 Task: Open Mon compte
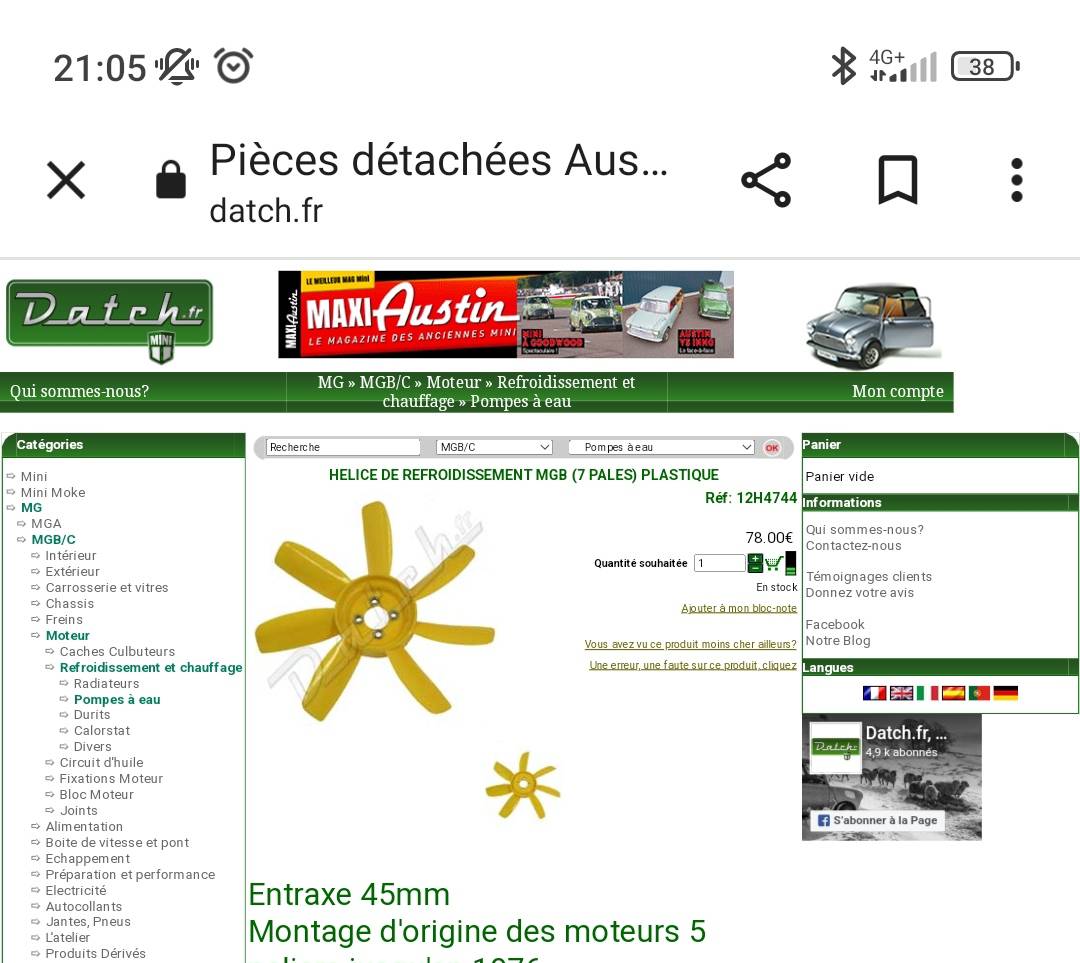click(x=897, y=391)
